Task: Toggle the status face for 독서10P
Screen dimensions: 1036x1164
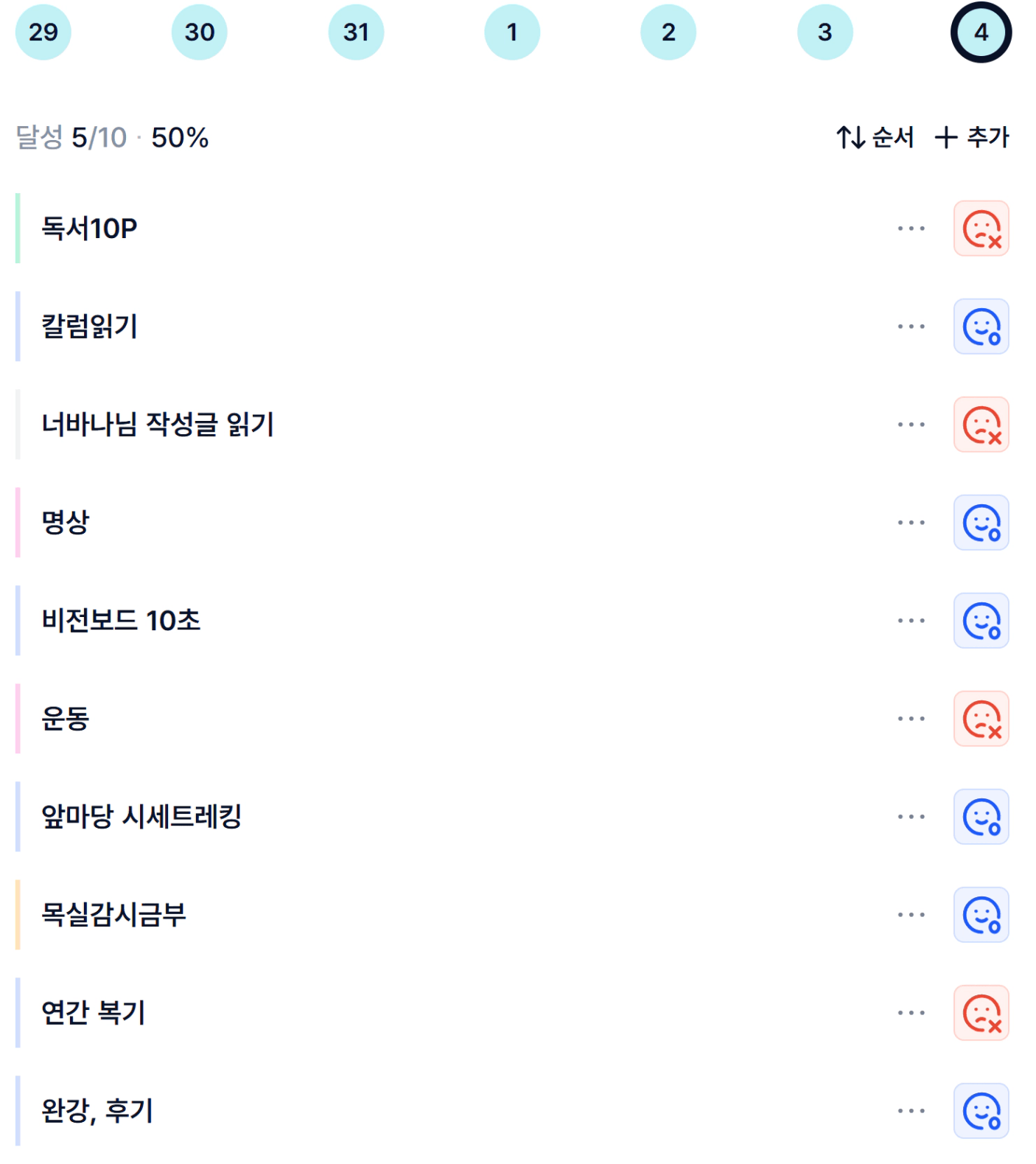Action: click(981, 229)
